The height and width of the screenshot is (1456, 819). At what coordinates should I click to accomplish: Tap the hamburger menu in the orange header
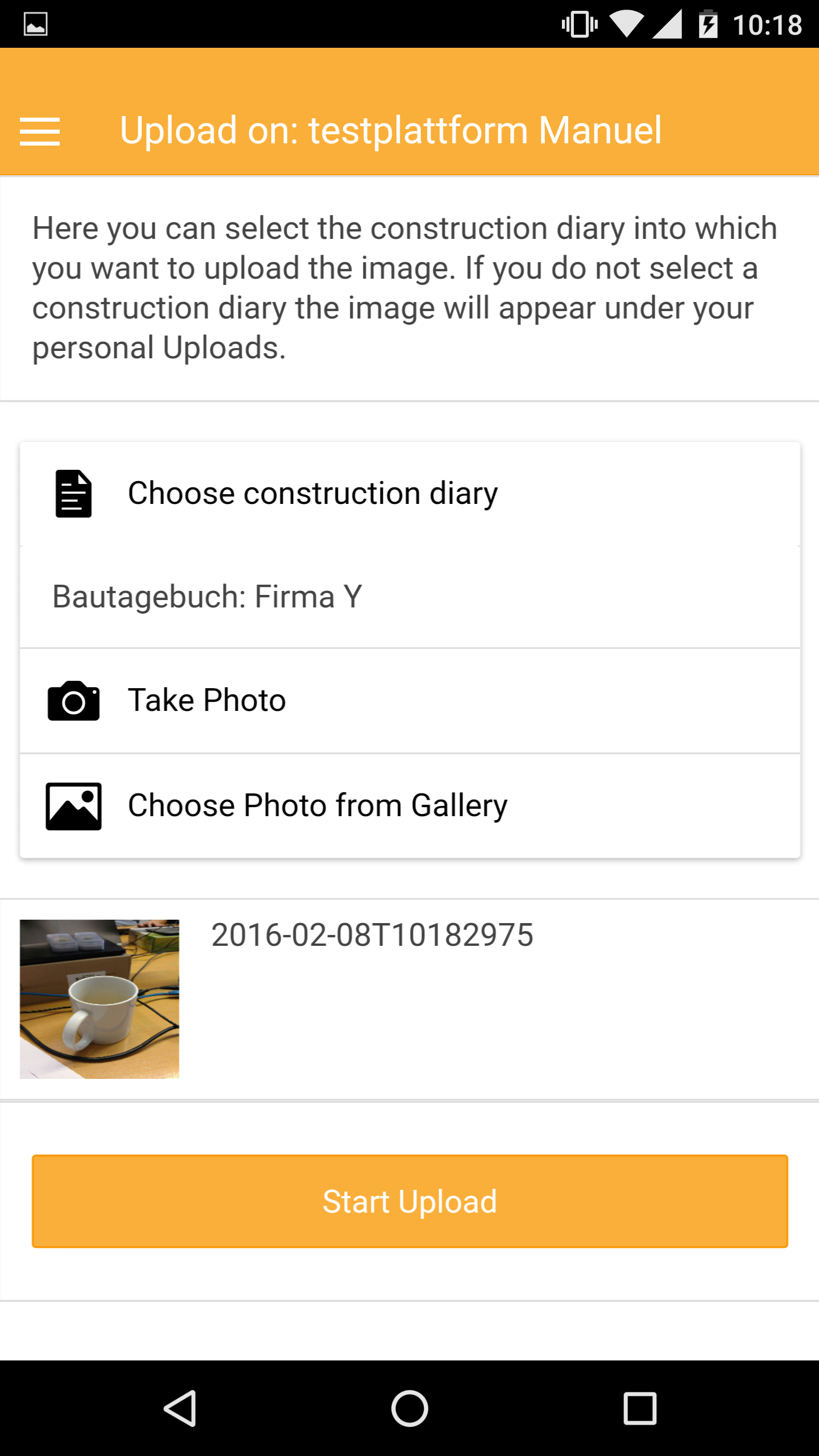tap(40, 130)
